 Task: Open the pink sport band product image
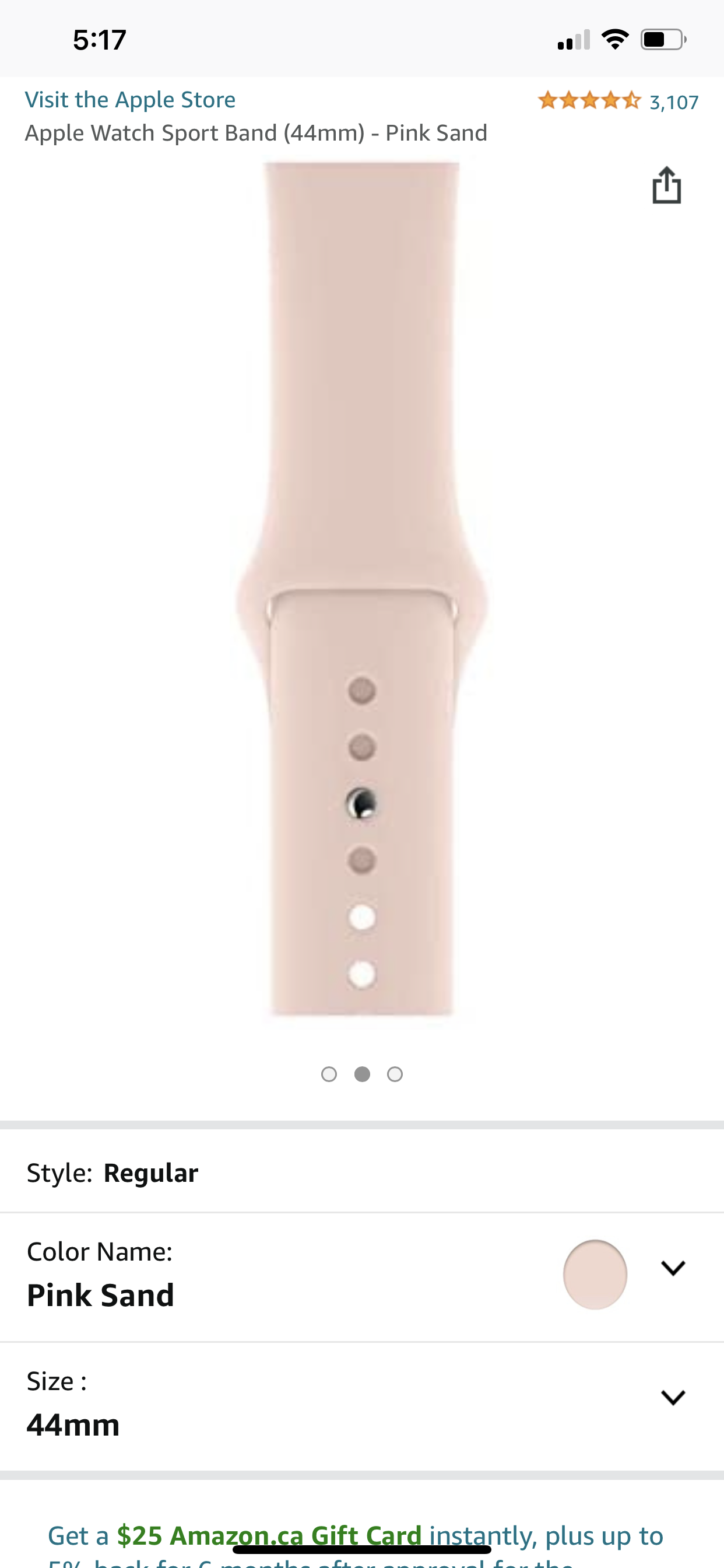[362, 589]
